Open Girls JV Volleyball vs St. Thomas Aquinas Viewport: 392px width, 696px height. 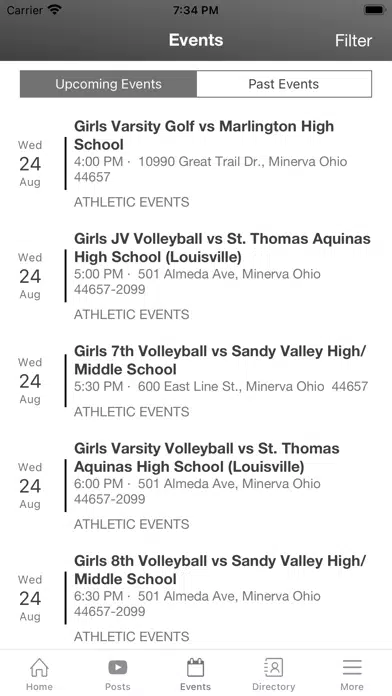[196, 276]
